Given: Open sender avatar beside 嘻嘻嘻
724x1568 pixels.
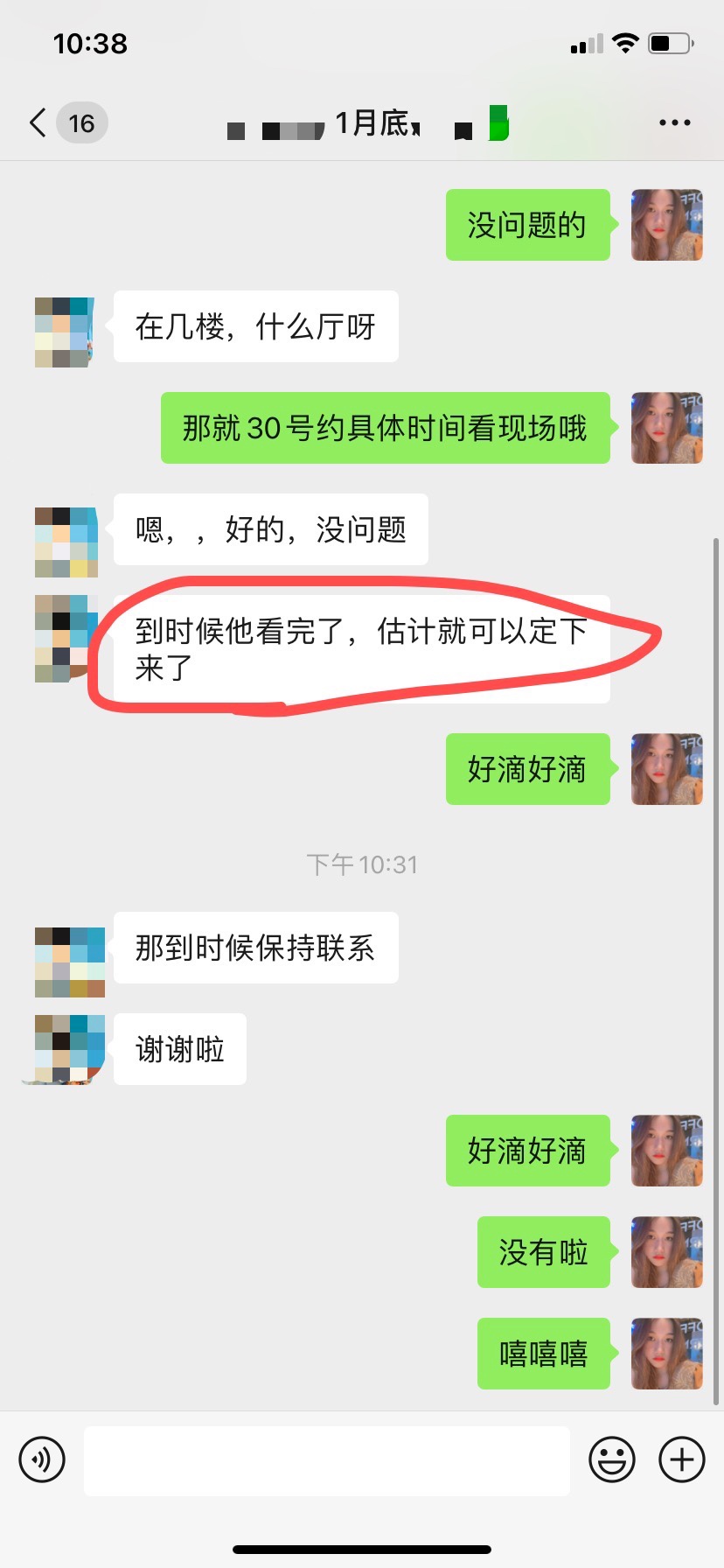Looking at the screenshot, I should 666,1354.
